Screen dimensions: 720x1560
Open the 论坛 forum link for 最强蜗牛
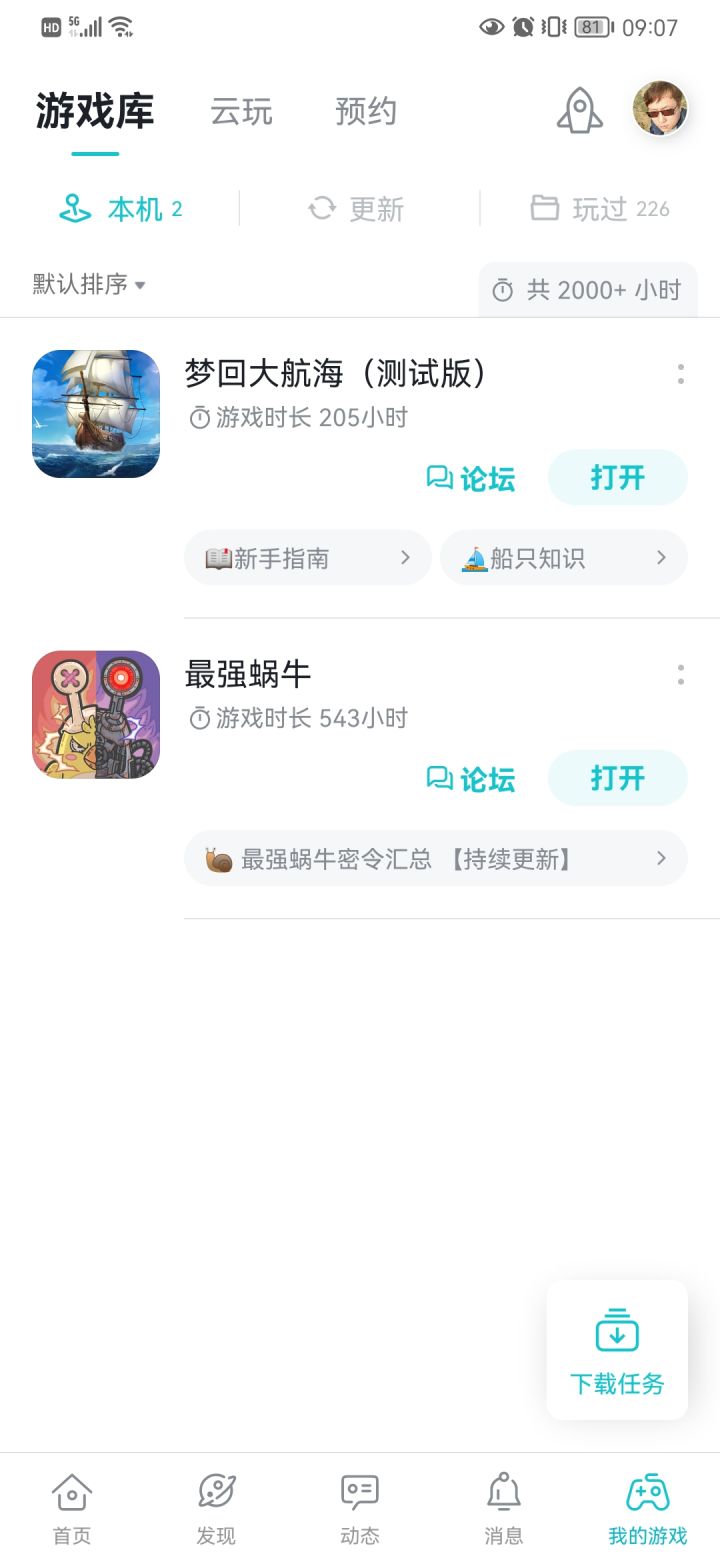(x=470, y=778)
